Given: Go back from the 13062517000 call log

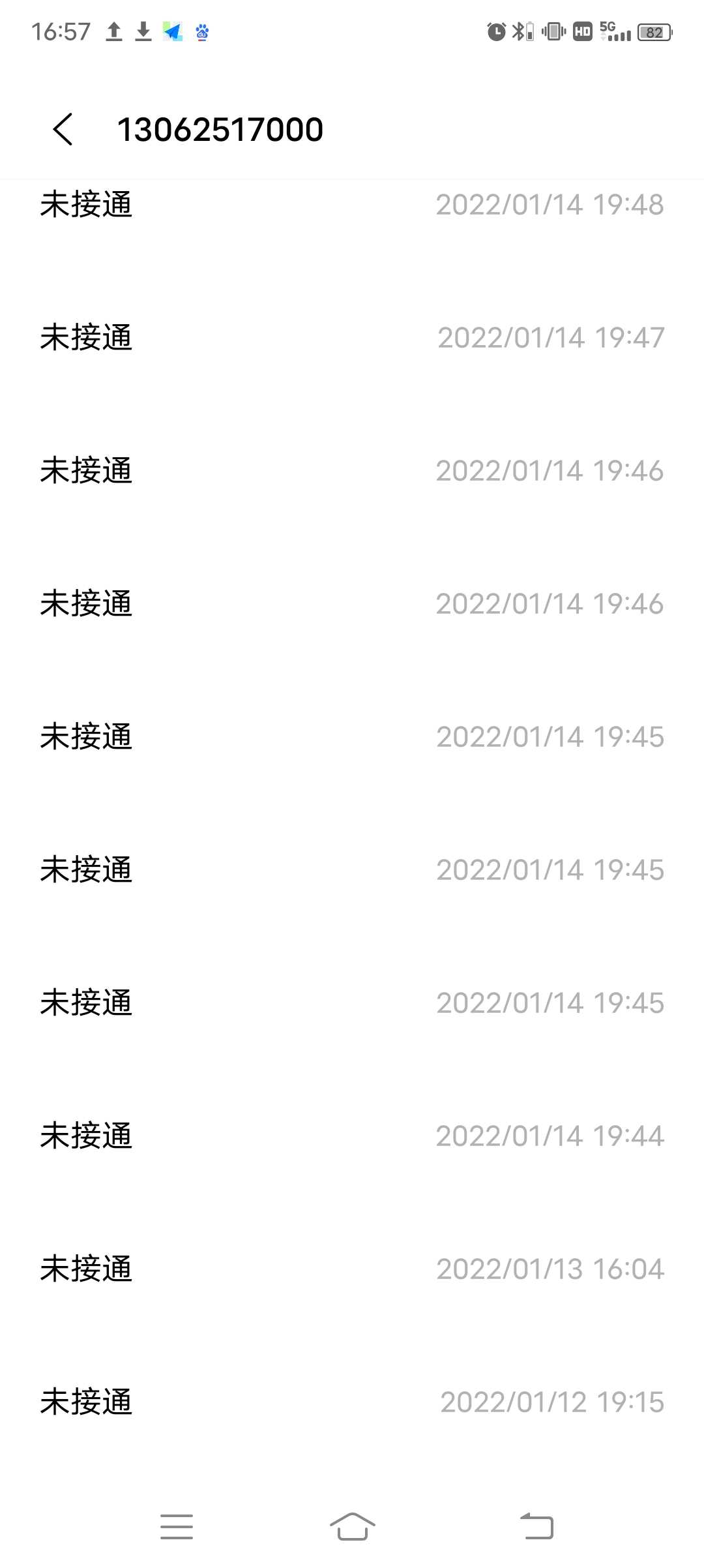Looking at the screenshot, I should [x=63, y=129].
